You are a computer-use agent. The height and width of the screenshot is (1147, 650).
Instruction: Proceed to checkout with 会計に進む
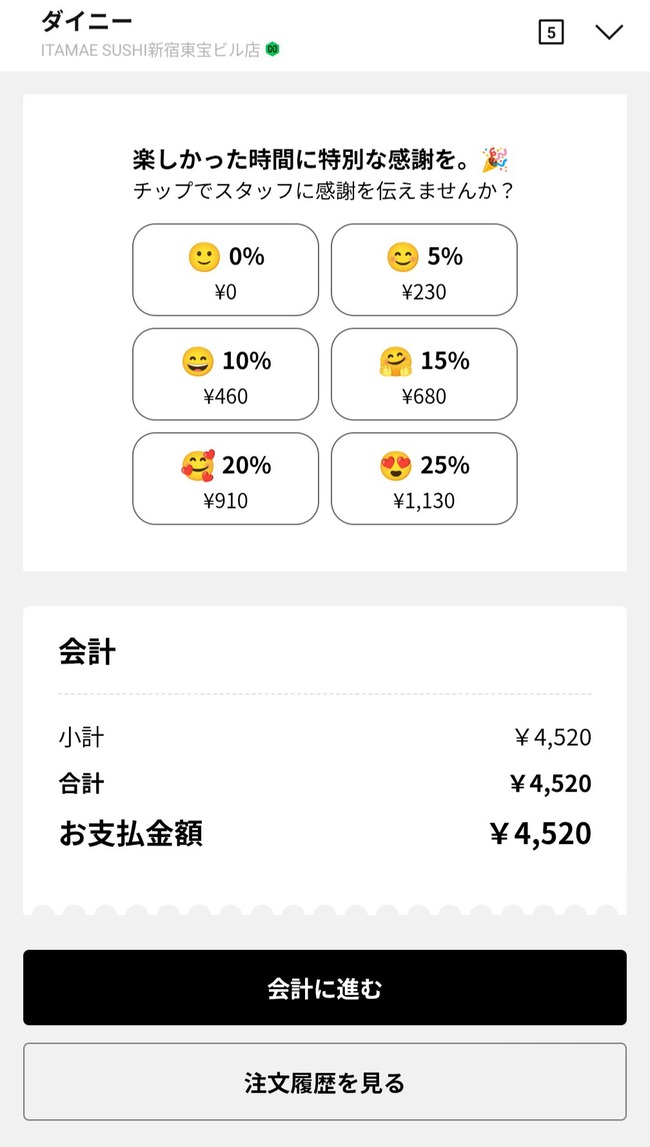[x=325, y=988]
